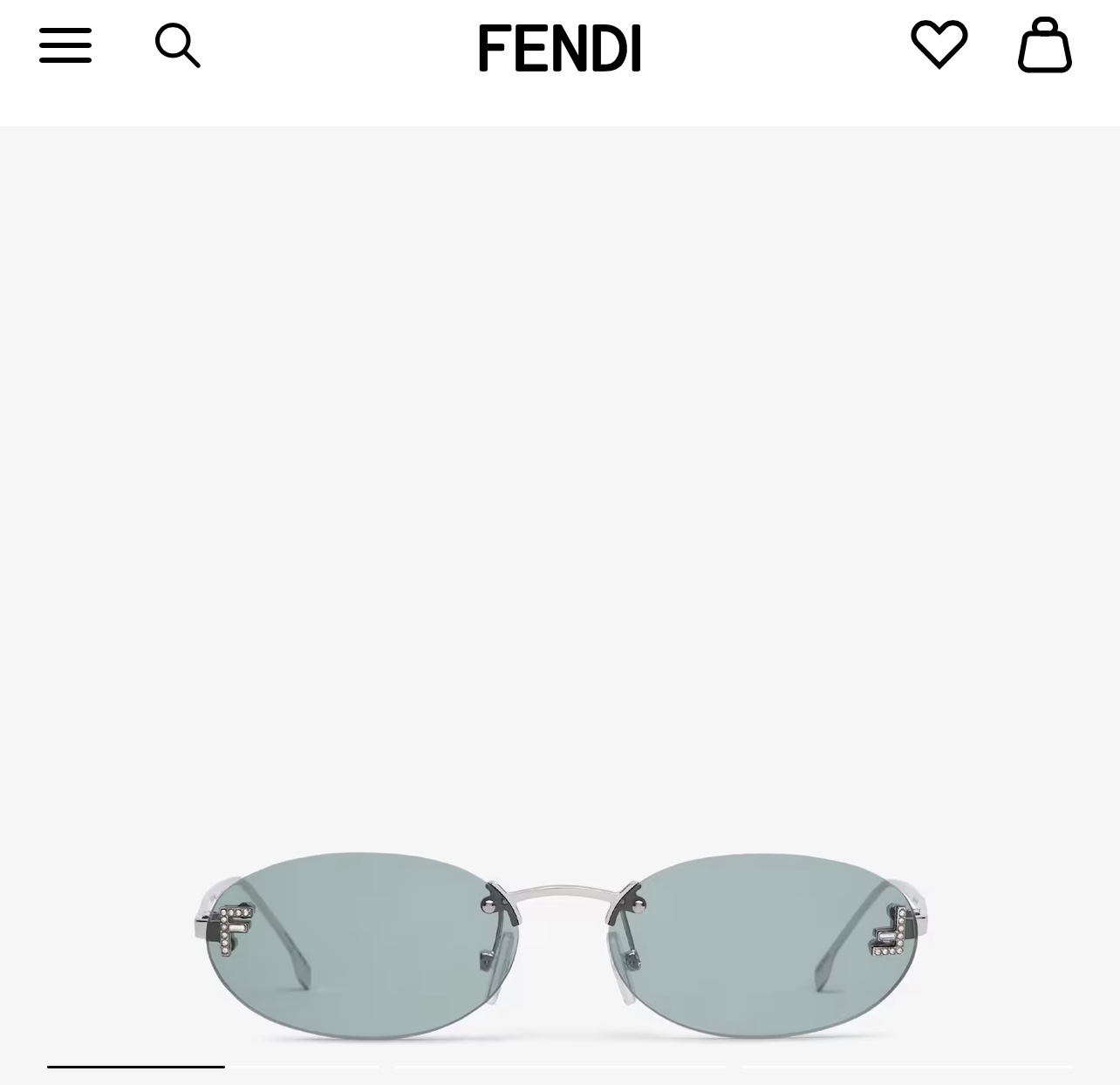The image size is (1120, 1085).
Task: Open the search magnifier
Action: tap(177, 45)
